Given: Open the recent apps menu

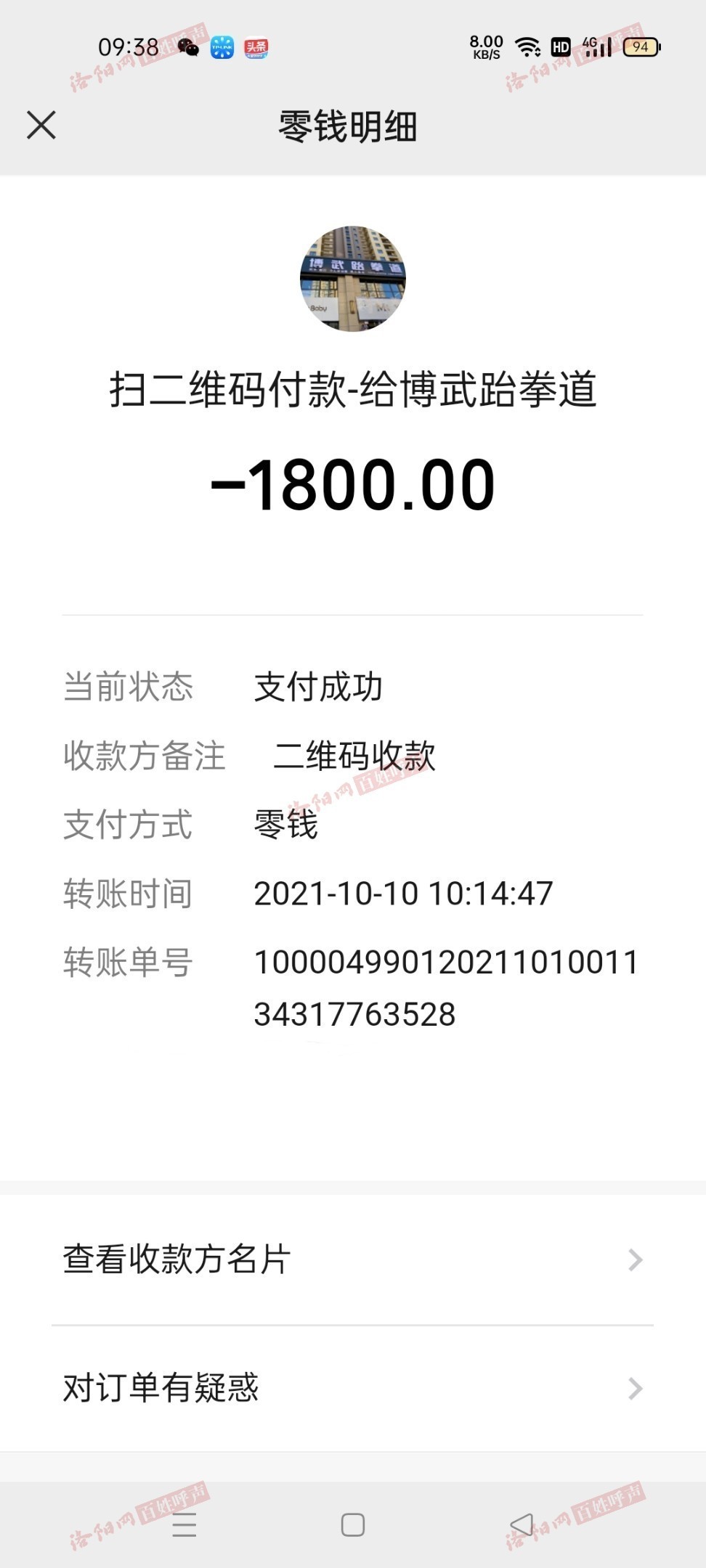Looking at the screenshot, I should (184, 1524).
